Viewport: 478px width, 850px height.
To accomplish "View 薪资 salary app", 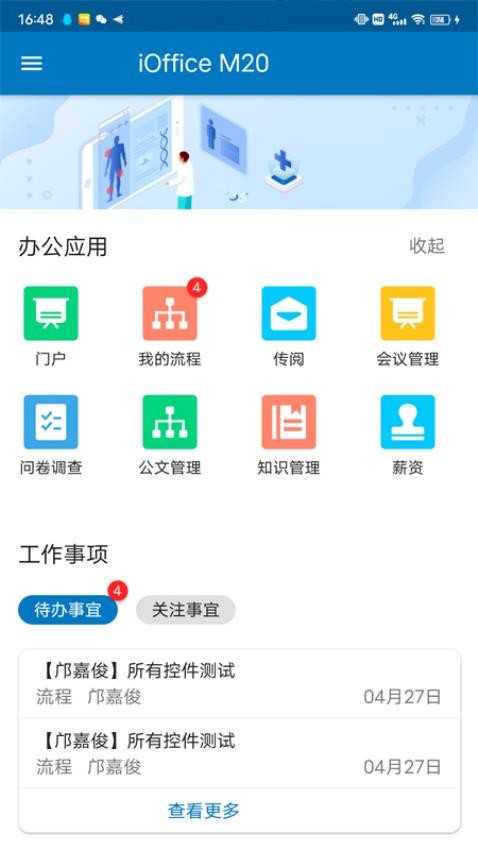I will click(408, 435).
